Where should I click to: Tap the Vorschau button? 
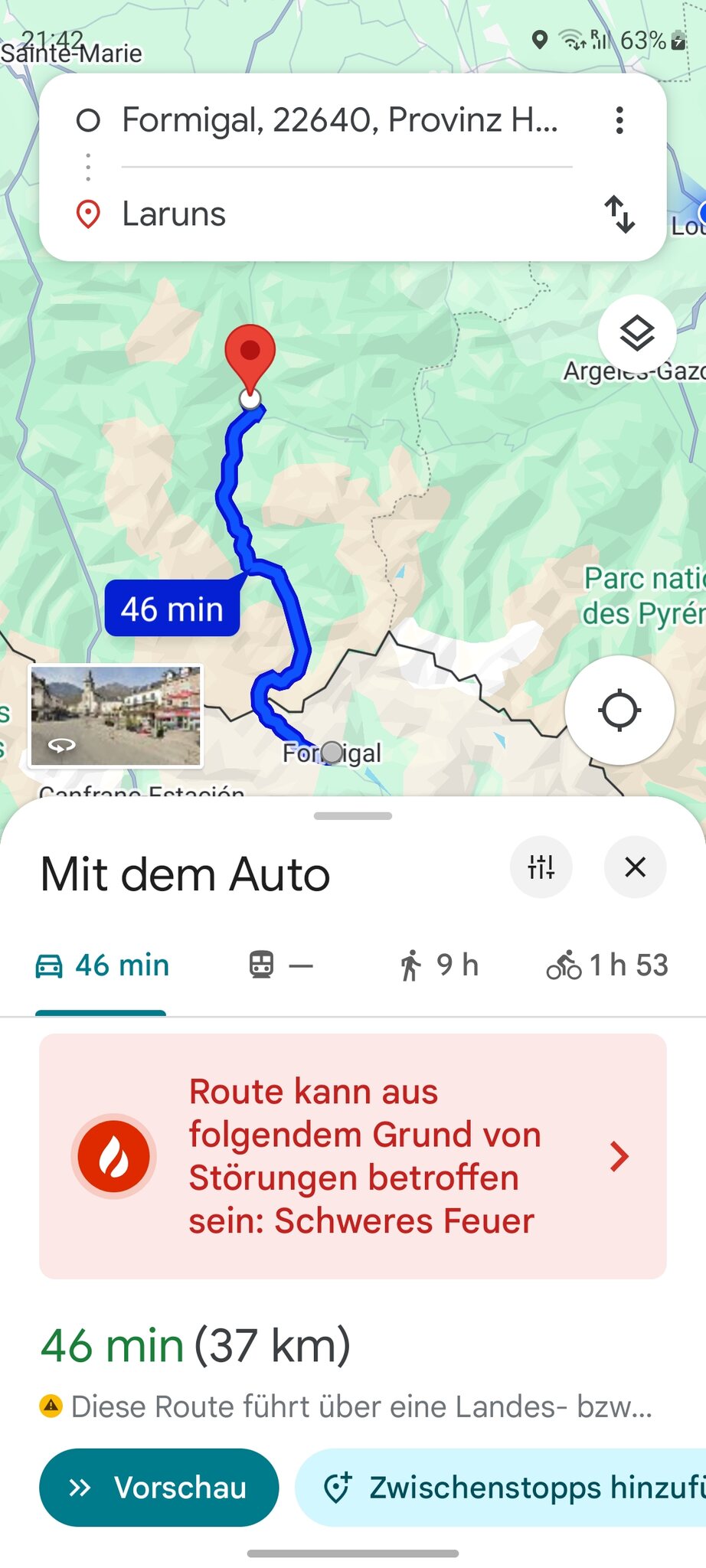pos(159,1488)
